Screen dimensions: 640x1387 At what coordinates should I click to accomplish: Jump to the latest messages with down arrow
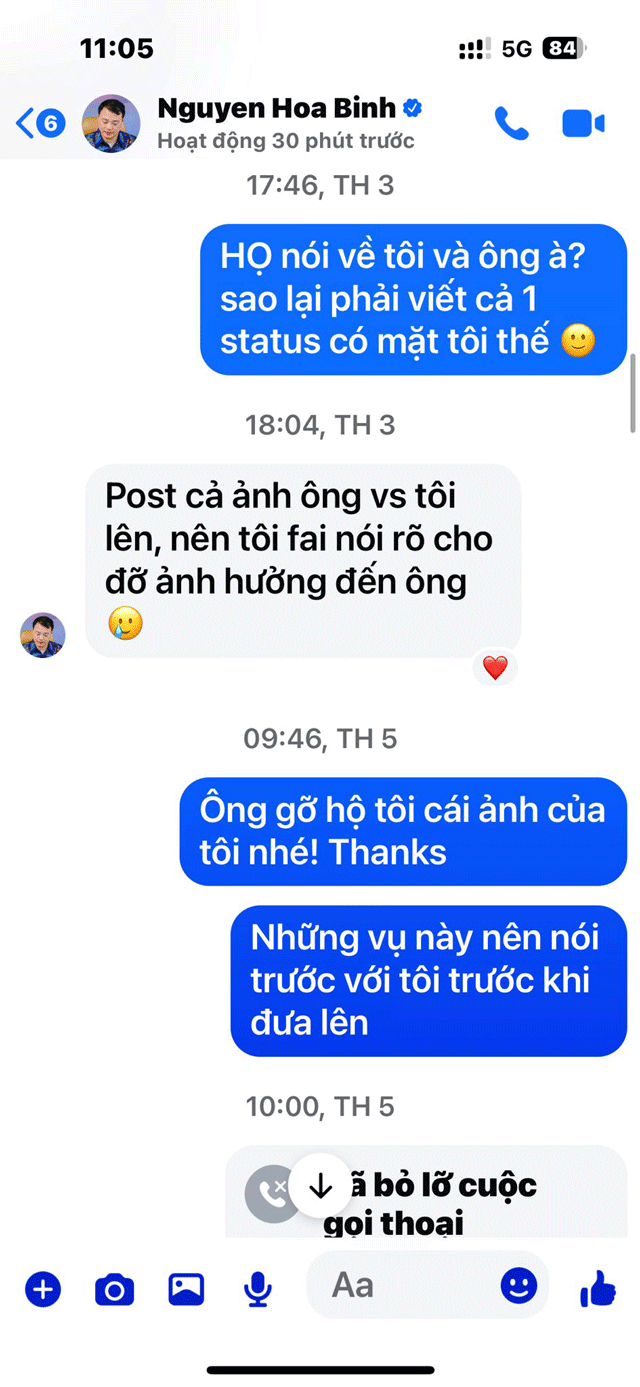(320, 1186)
